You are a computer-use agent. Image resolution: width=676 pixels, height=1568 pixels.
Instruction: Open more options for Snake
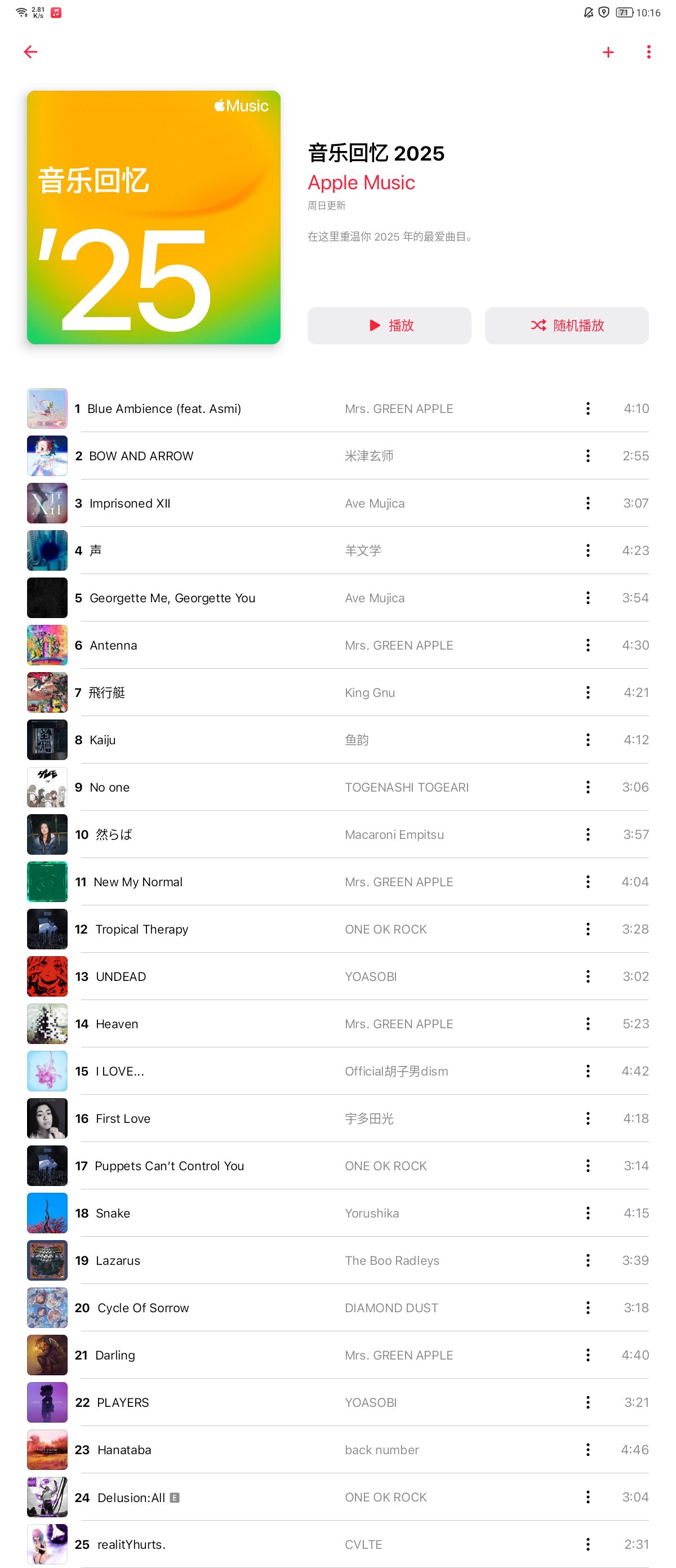(588, 1213)
